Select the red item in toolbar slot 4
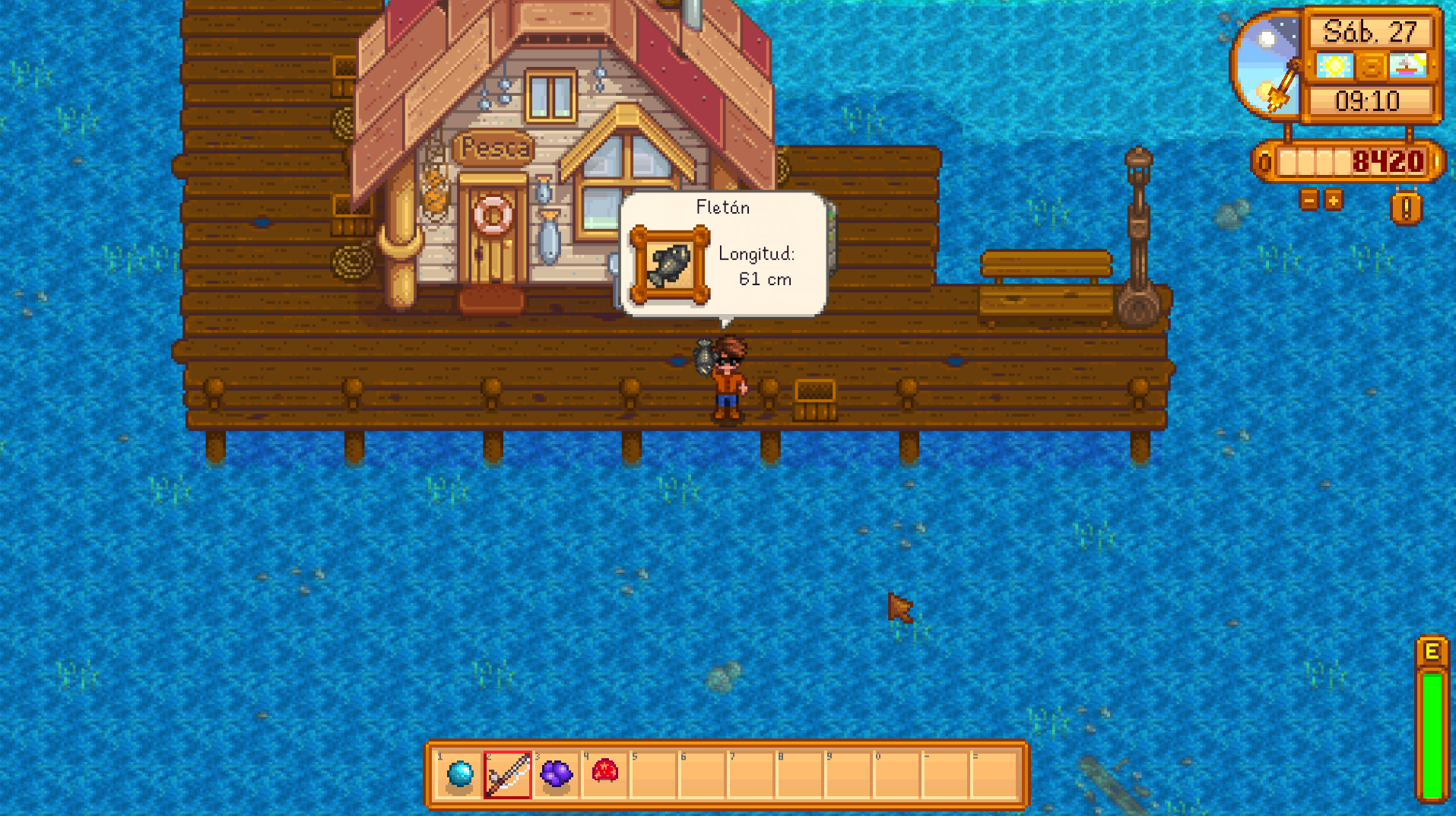1456x816 pixels. [x=605, y=773]
